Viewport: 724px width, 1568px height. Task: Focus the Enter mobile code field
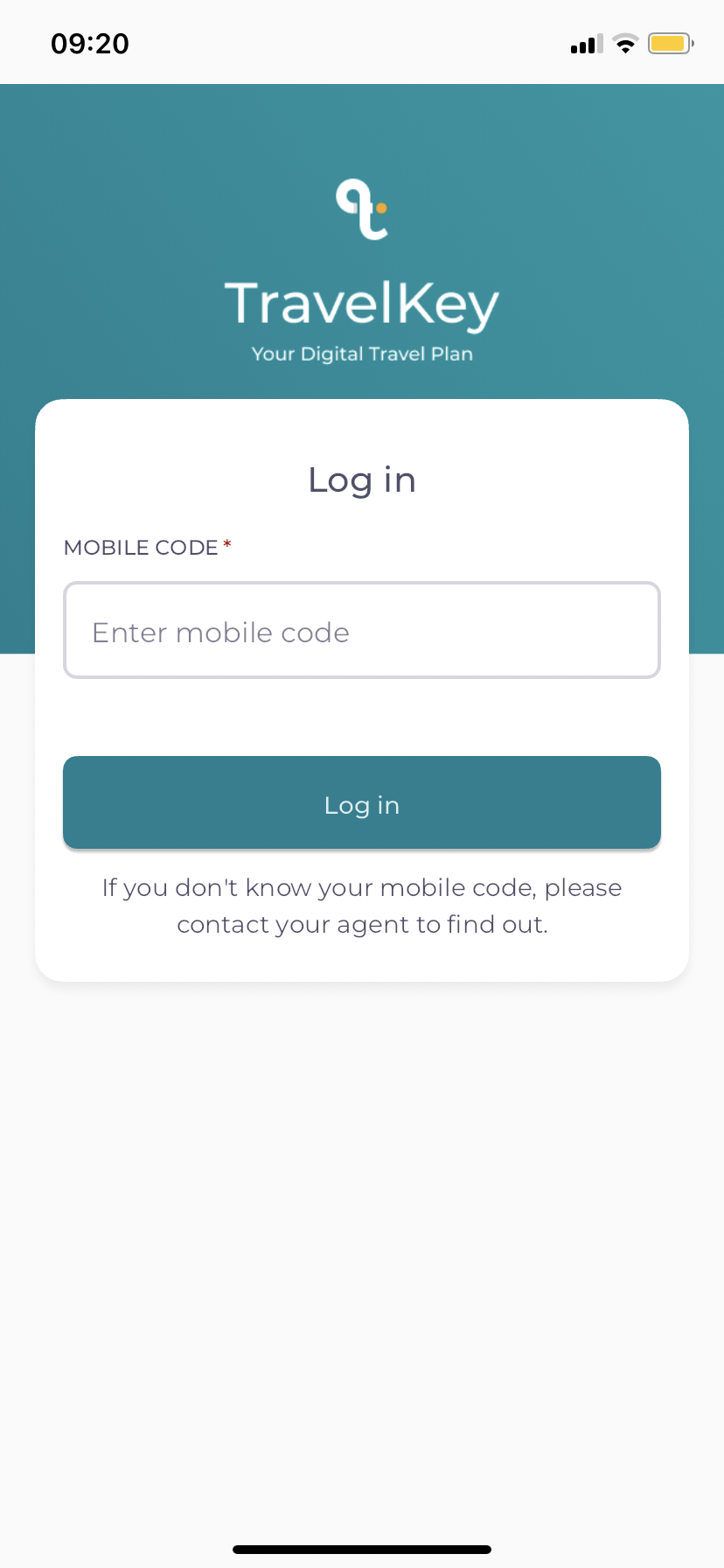click(362, 630)
